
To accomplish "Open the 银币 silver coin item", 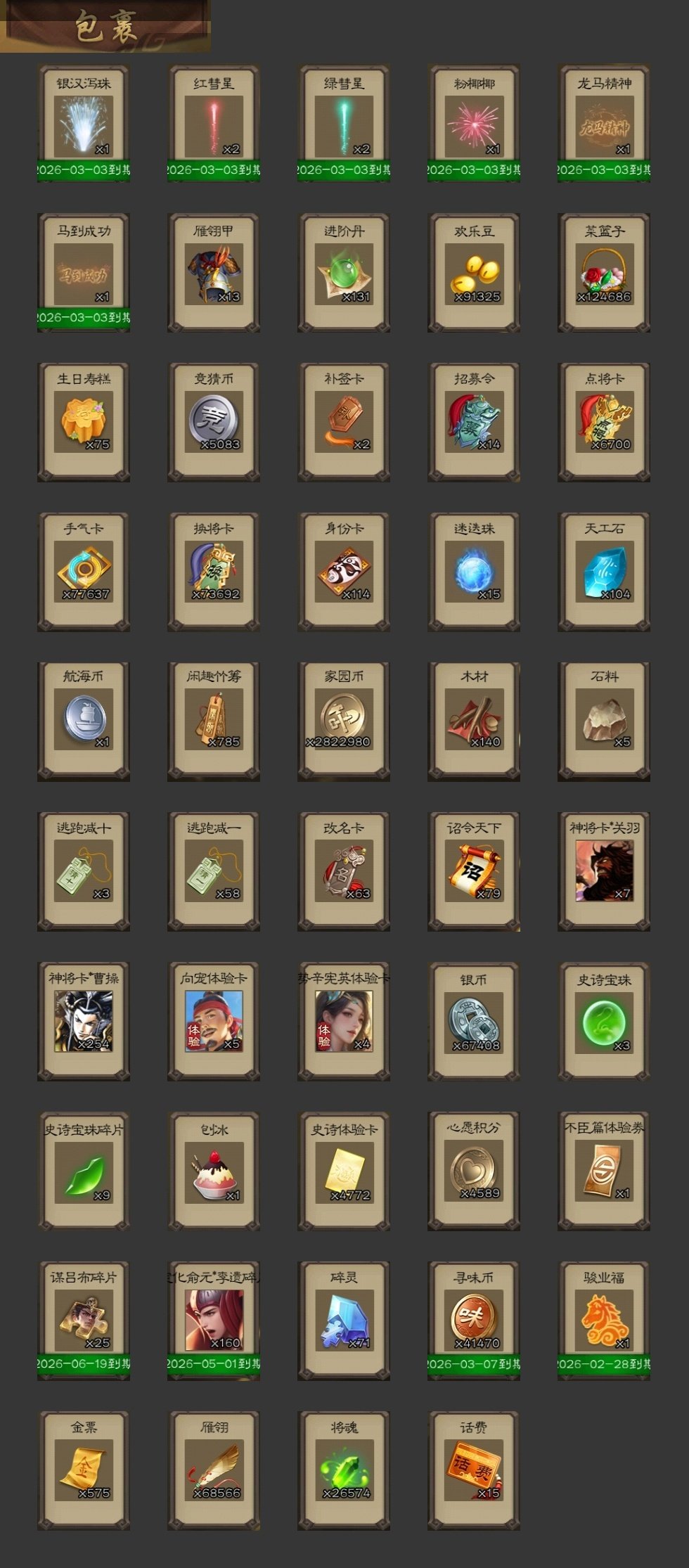I will tap(474, 1022).
